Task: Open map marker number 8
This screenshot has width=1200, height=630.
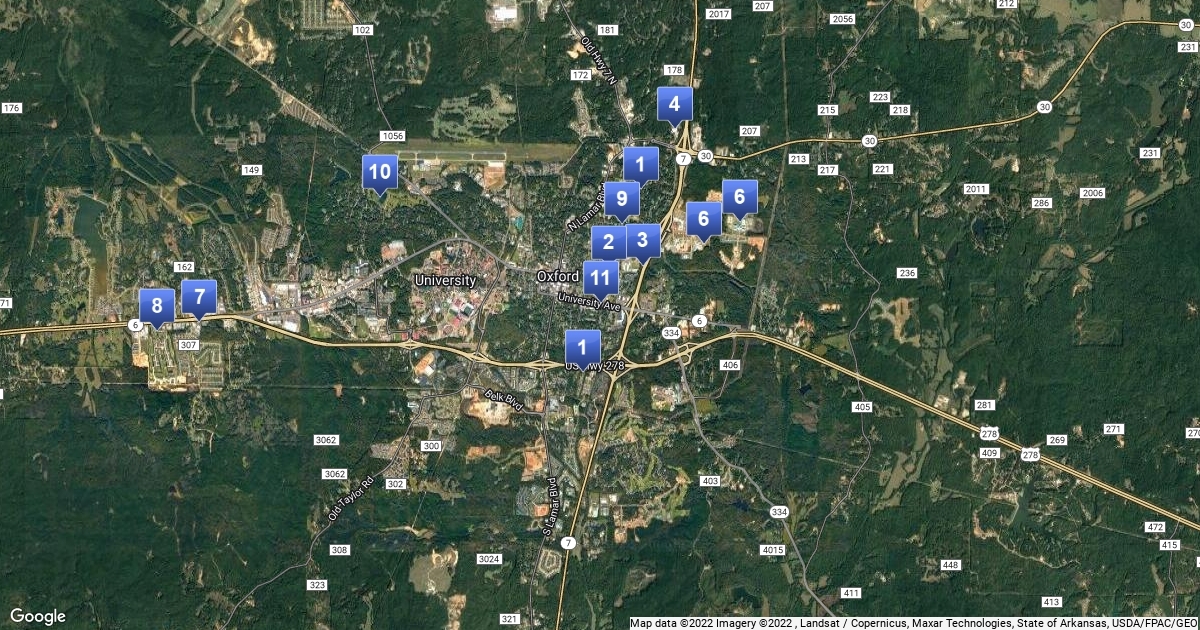Action: (x=157, y=306)
